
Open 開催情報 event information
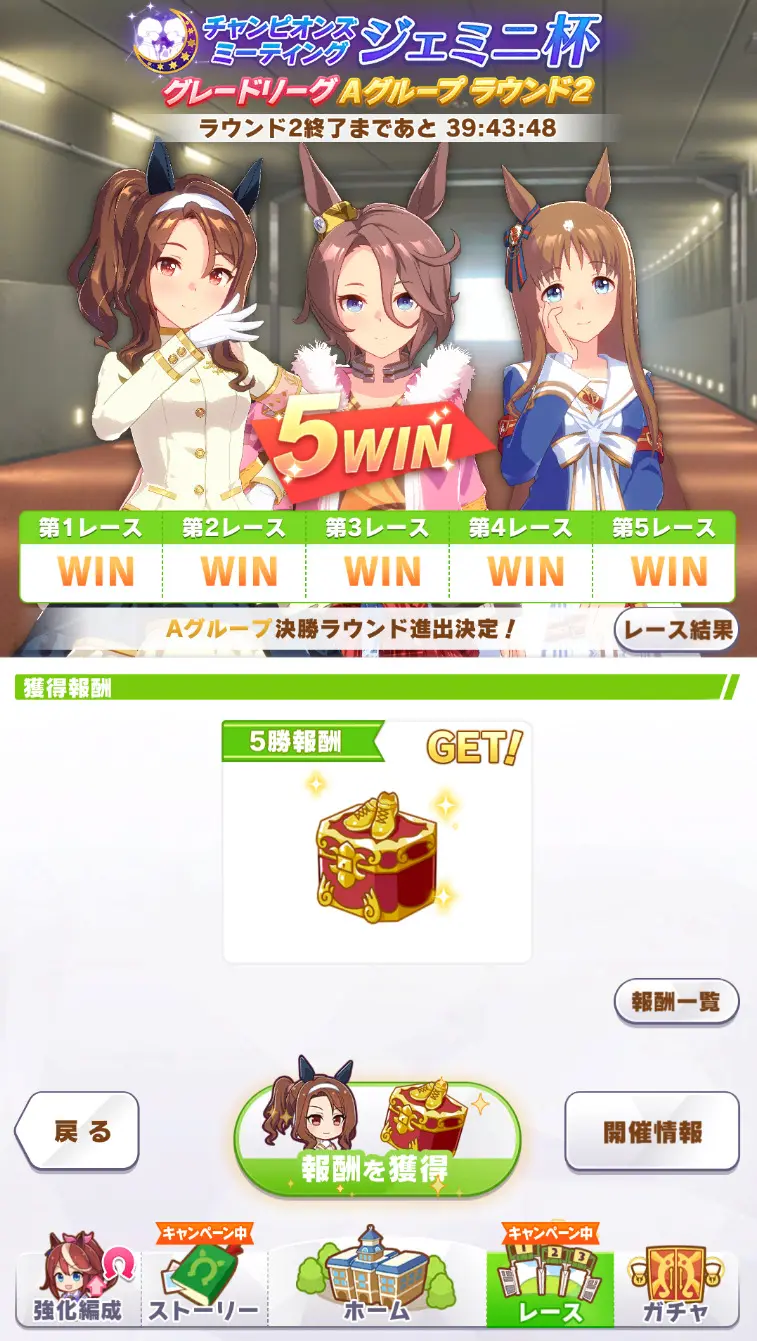click(x=652, y=1132)
